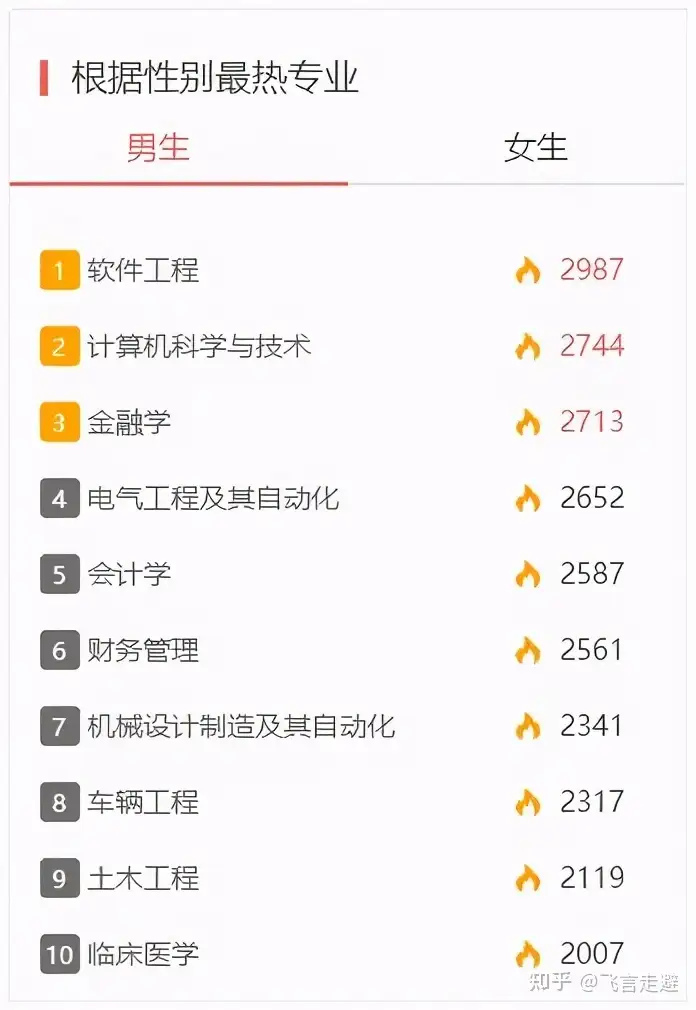Tap the 电气工程及其自动化 row

[213, 498]
